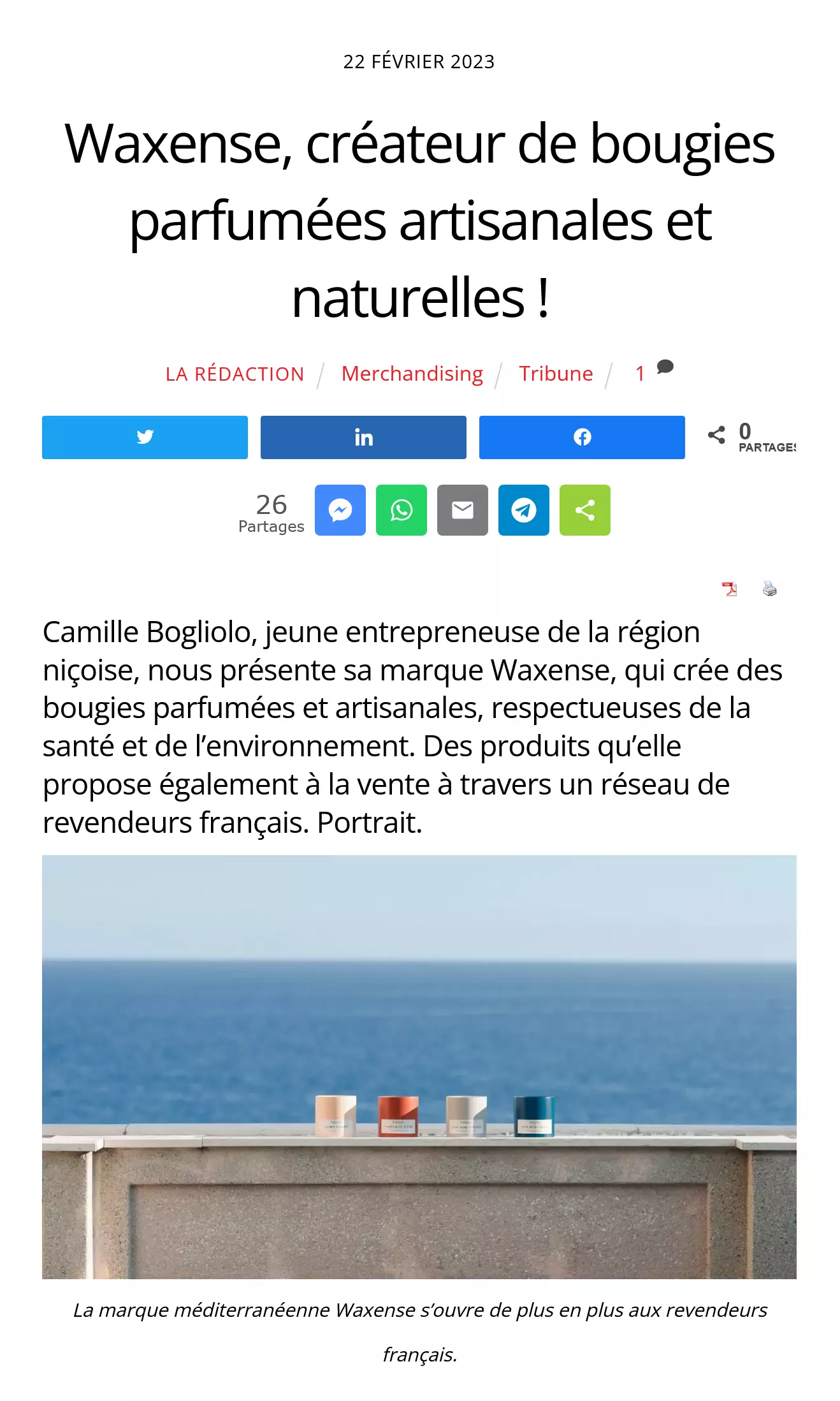Share the article on WhatsApp
The image size is (840, 1401).
(x=402, y=510)
